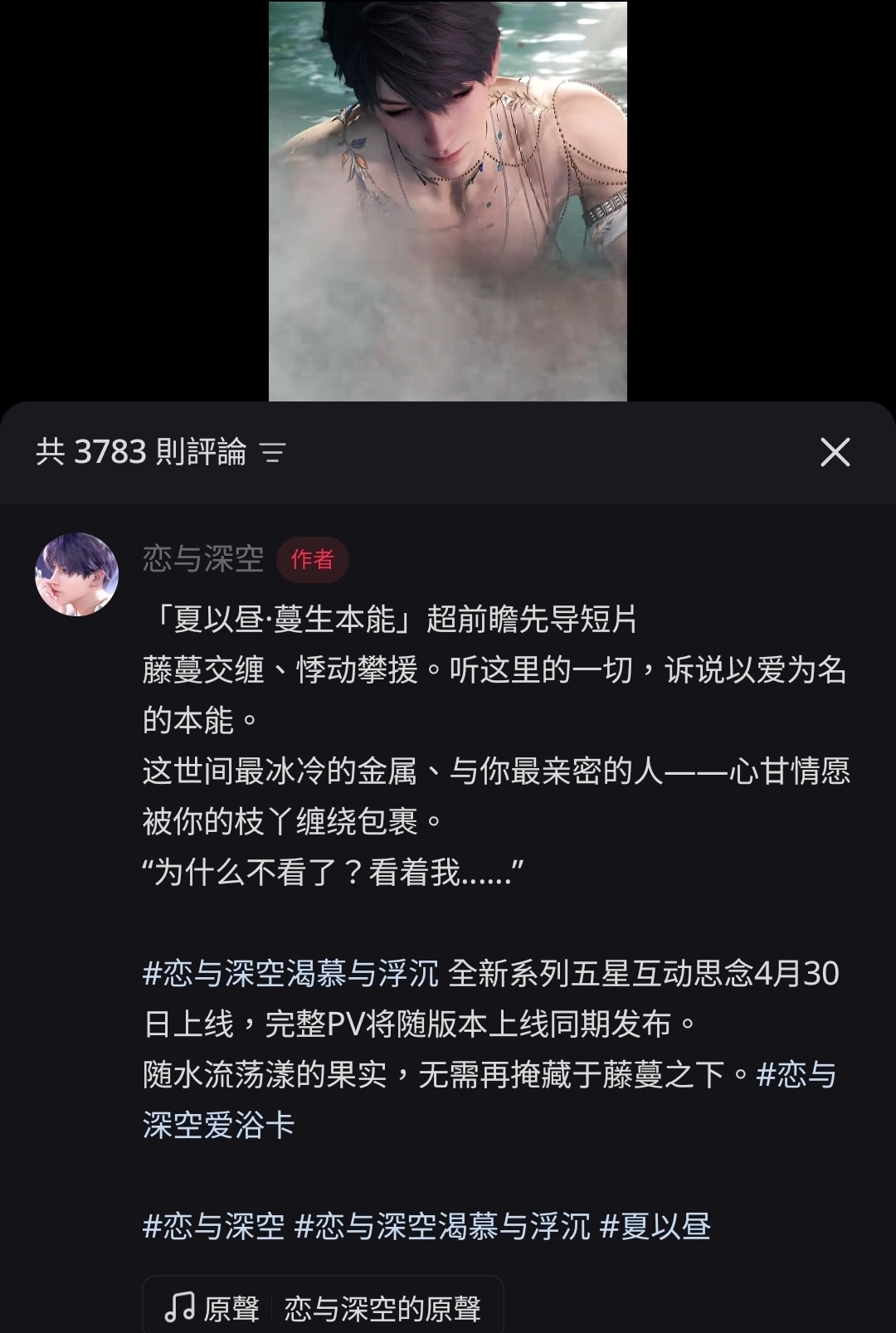Tap the 恋与深空 author username

coord(202,559)
